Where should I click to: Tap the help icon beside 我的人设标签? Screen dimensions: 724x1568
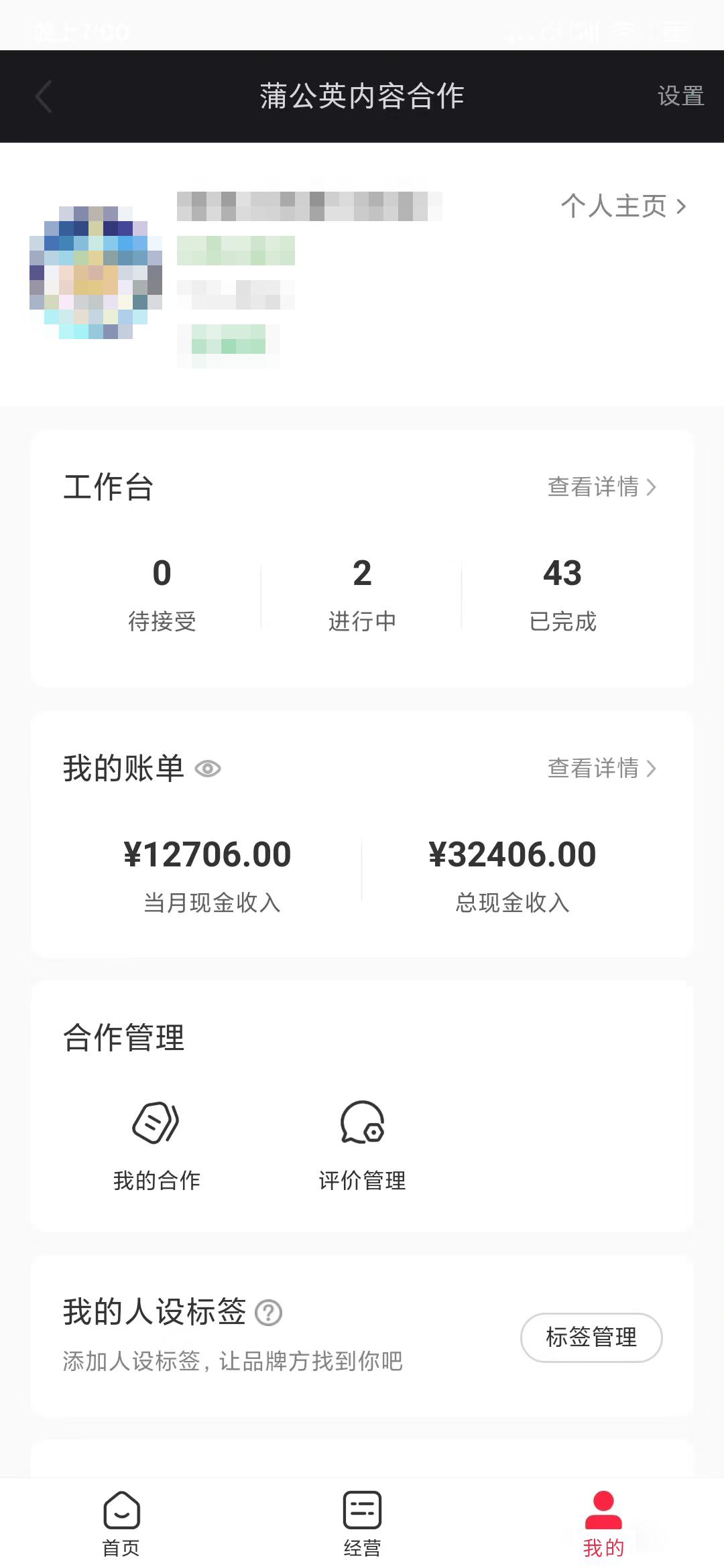point(269,1313)
